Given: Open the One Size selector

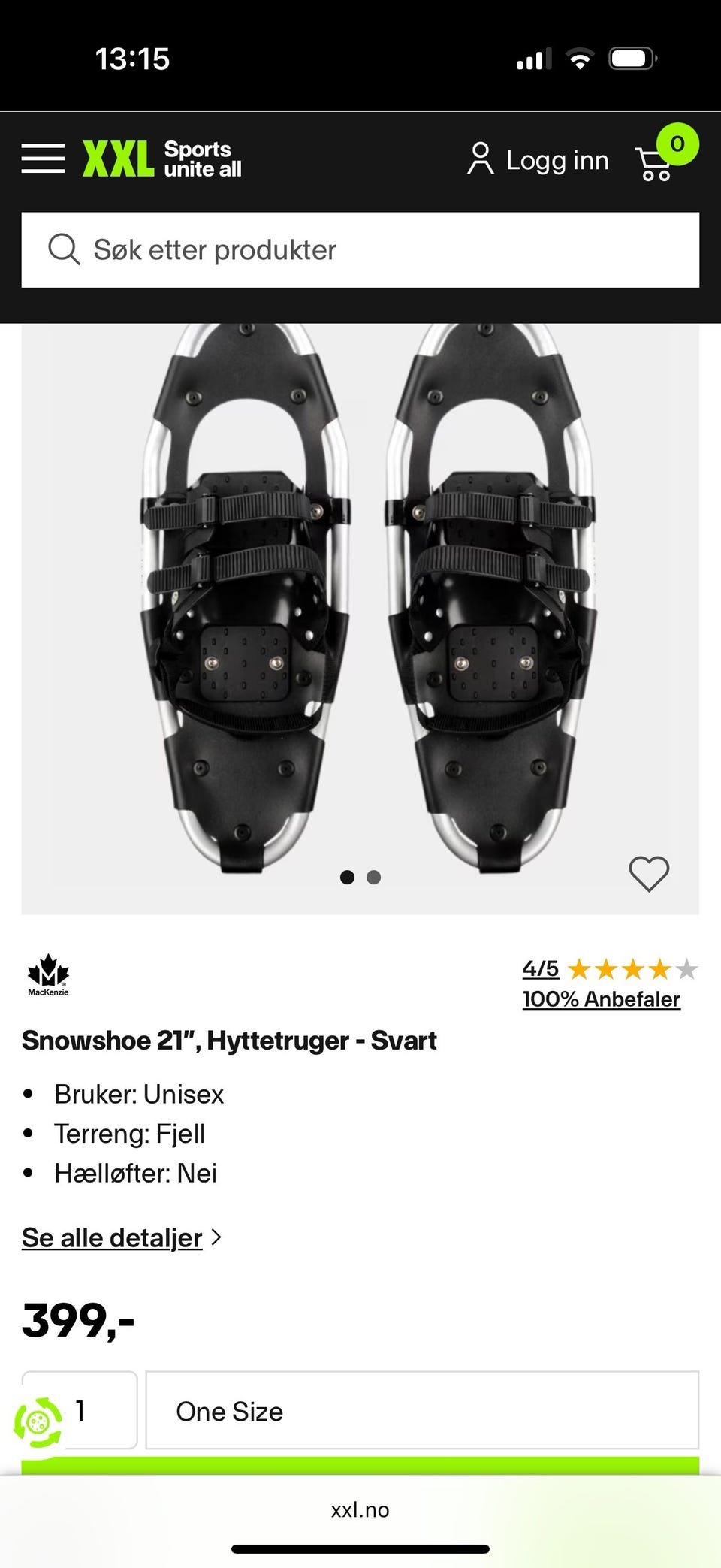Looking at the screenshot, I should point(422,1410).
